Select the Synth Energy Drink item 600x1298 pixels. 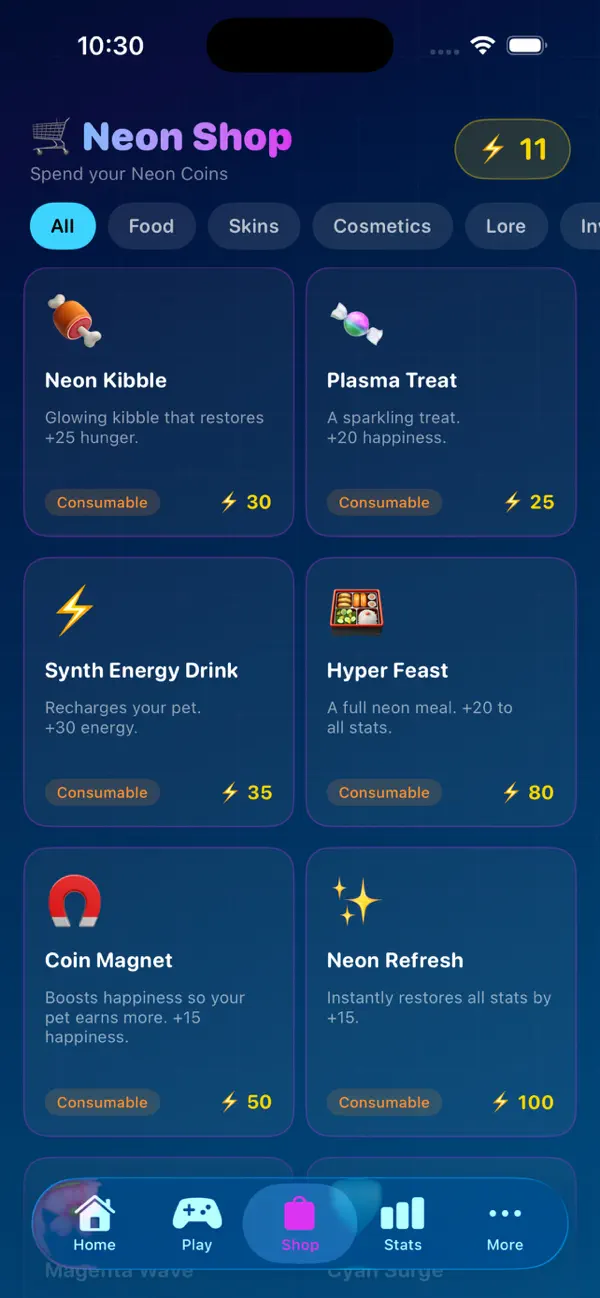tap(159, 692)
